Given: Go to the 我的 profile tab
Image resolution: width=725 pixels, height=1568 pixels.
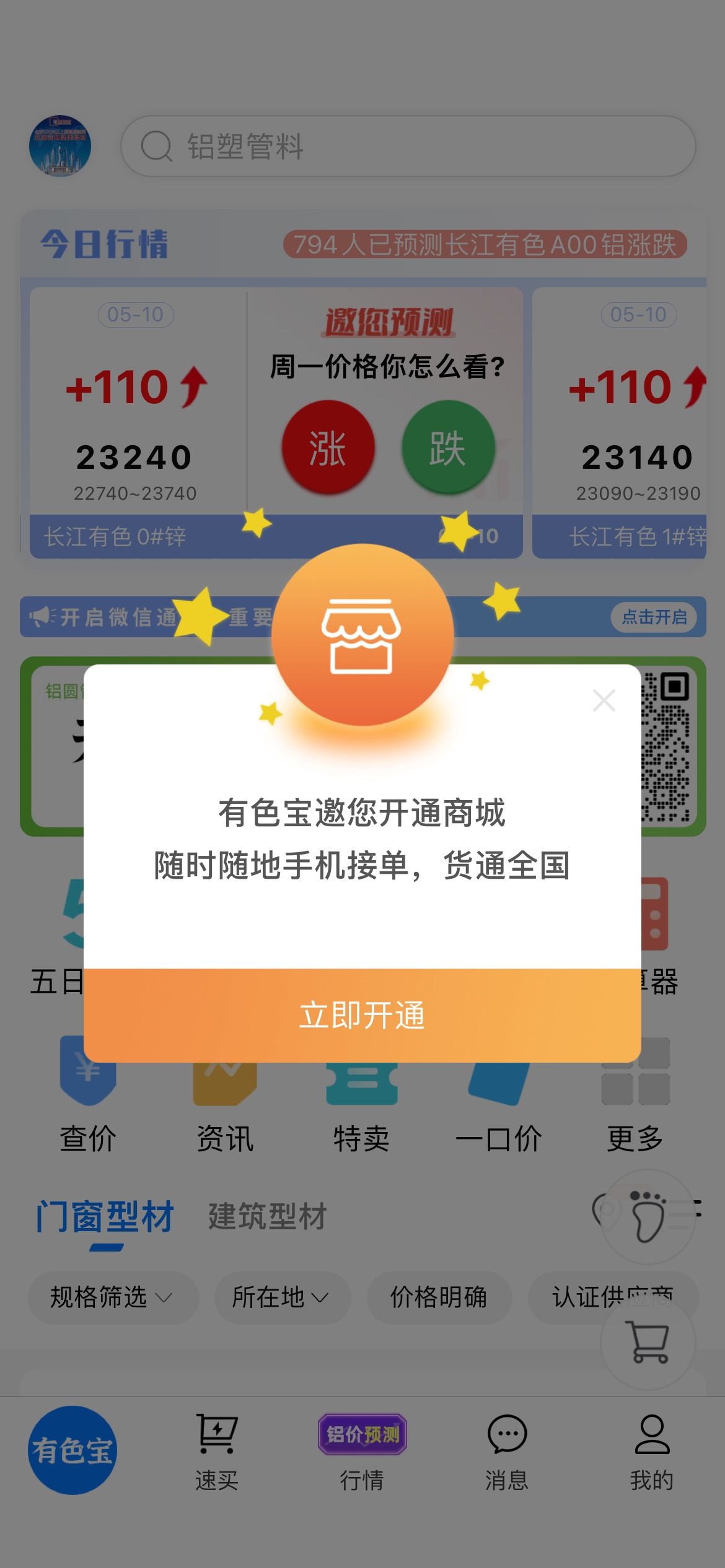Looking at the screenshot, I should pyautogui.click(x=652, y=1452).
